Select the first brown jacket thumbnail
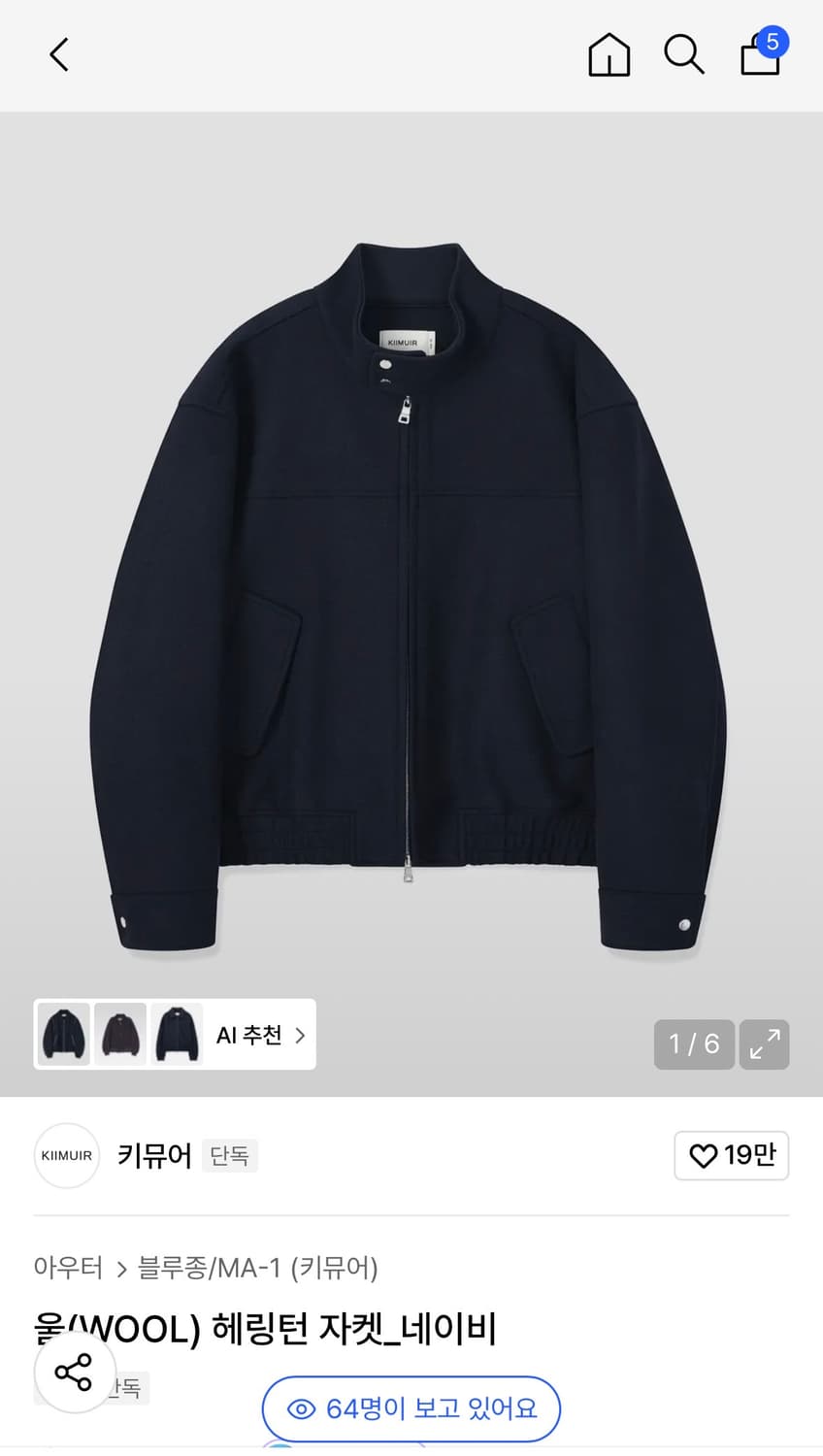Image resolution: width=823 pixels, height=1456 pixels. 63,1035
